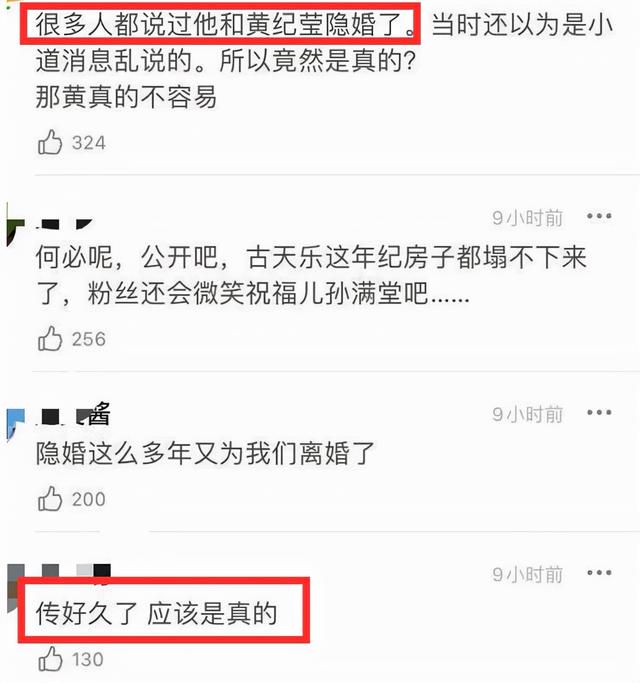
Task: Like the comment mentioning 古天乐
Action: click(x=50, y=339)
